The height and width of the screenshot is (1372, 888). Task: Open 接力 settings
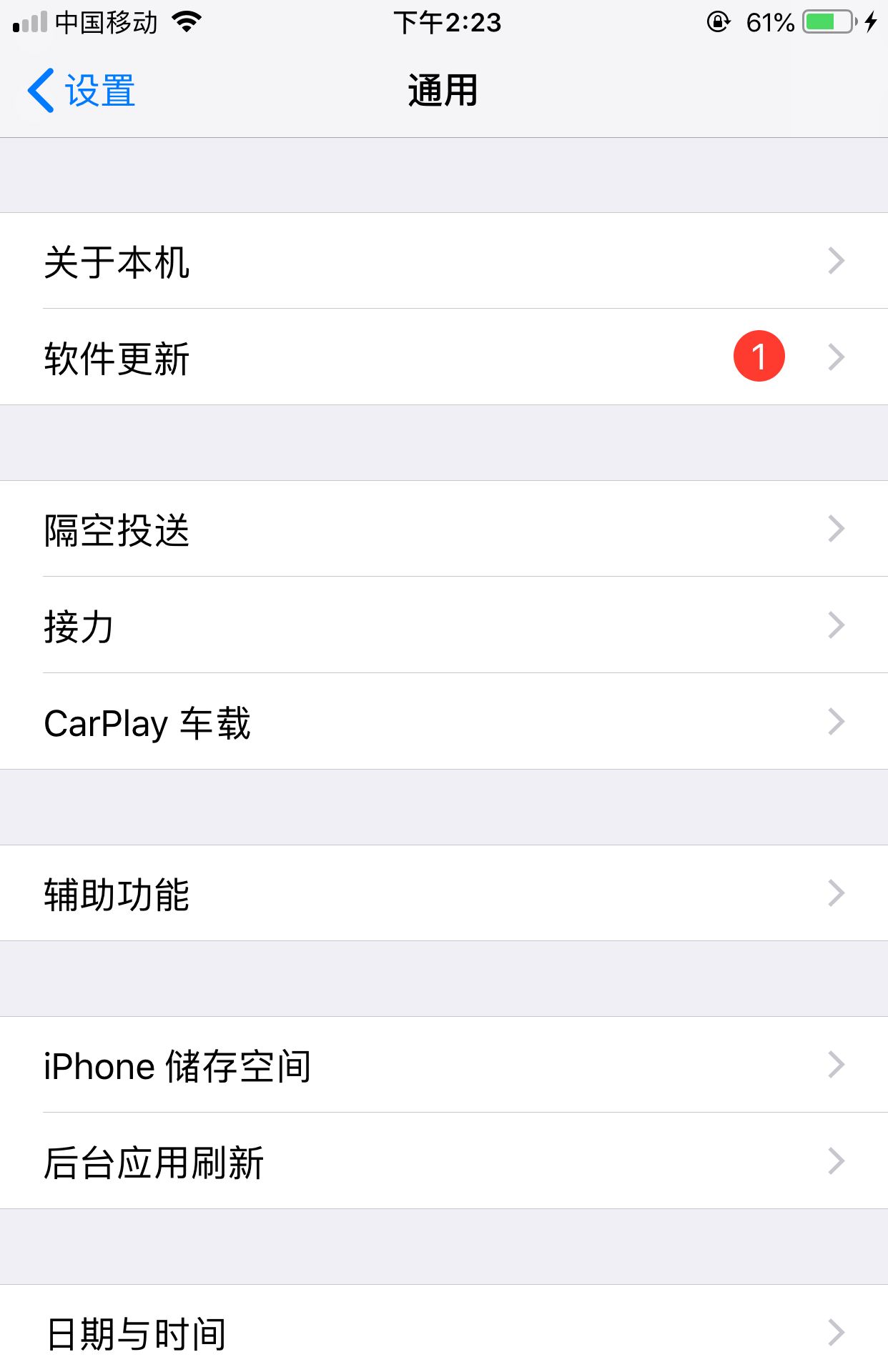point(443,626)
